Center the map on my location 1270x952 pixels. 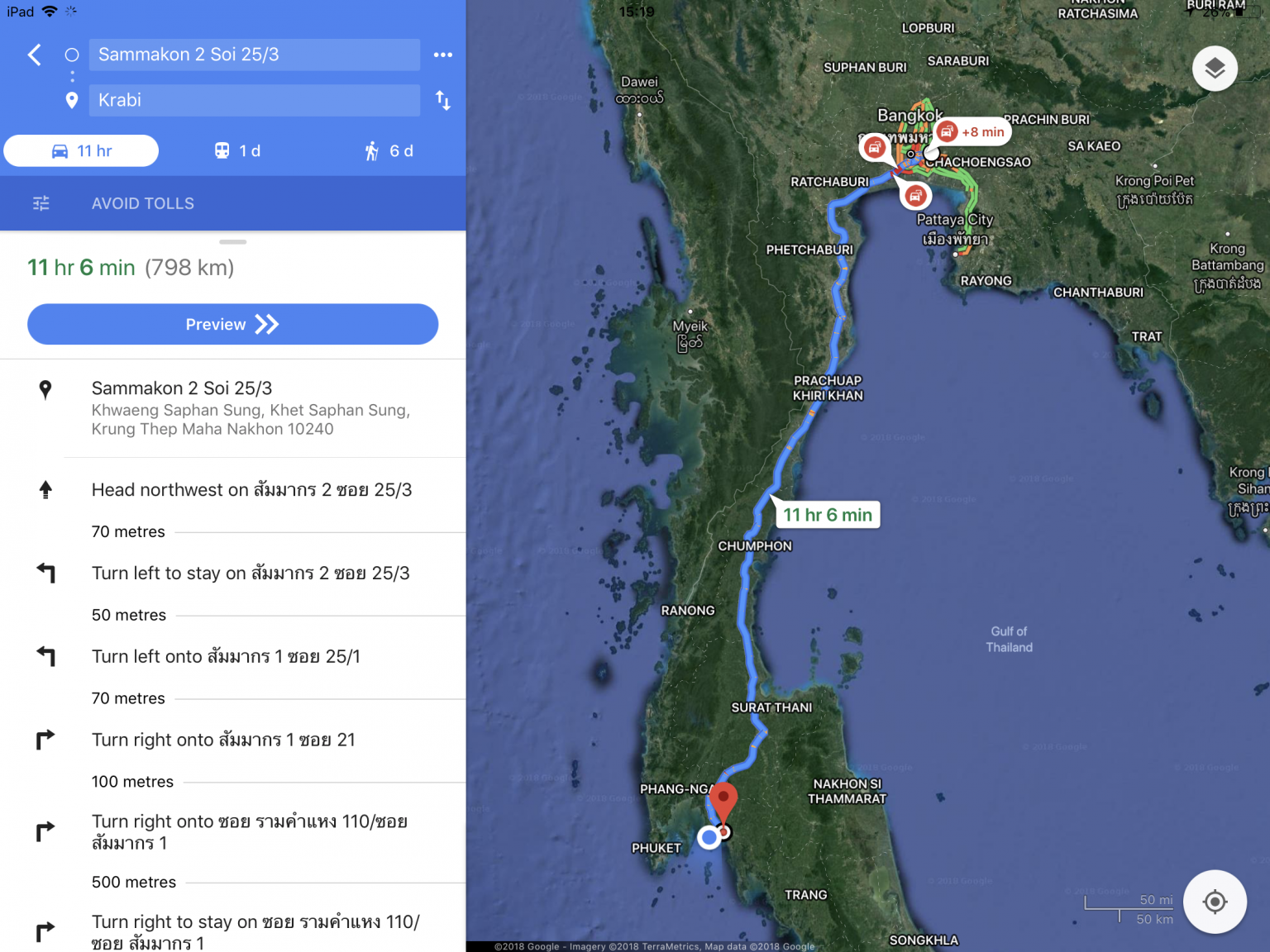point(1215,902)
